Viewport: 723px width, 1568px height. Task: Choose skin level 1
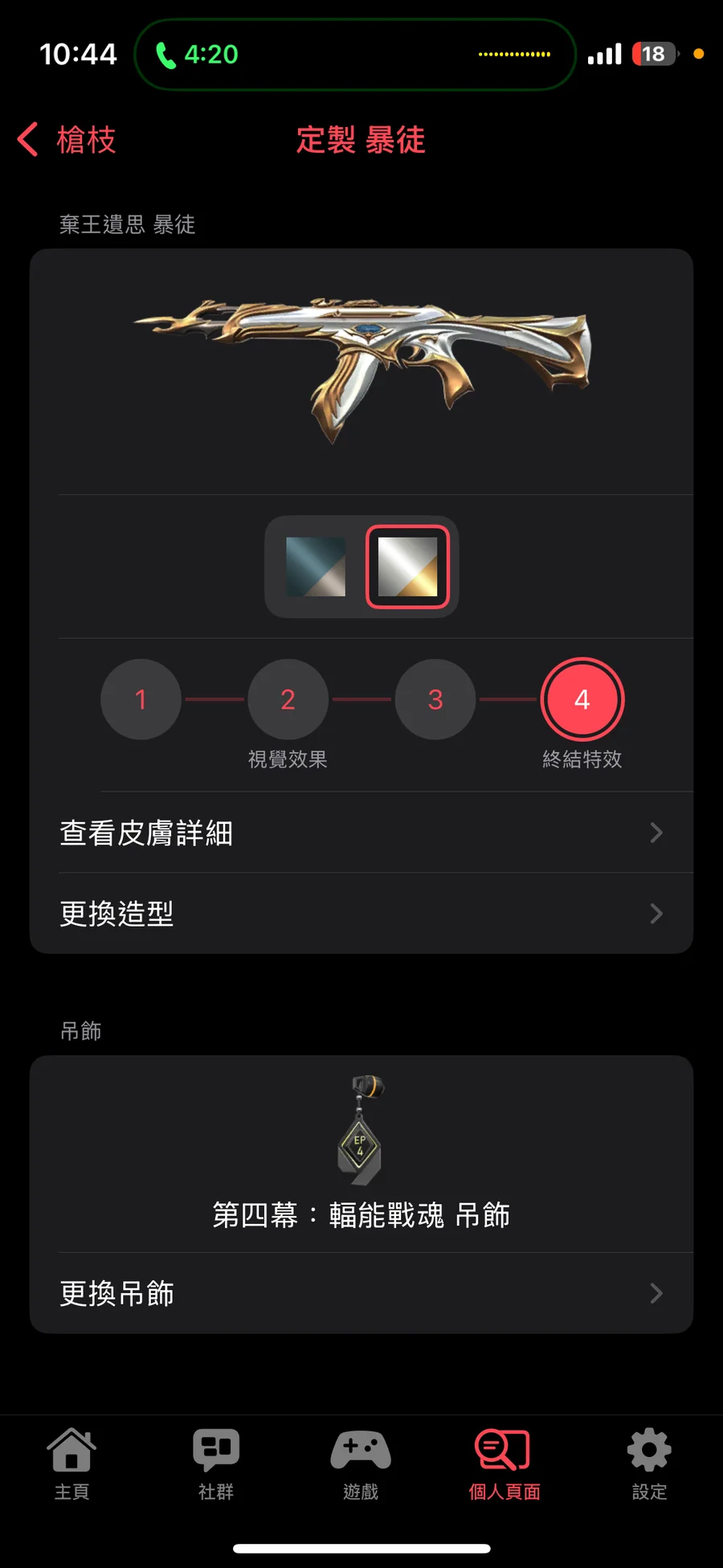[x=141, y=699]
